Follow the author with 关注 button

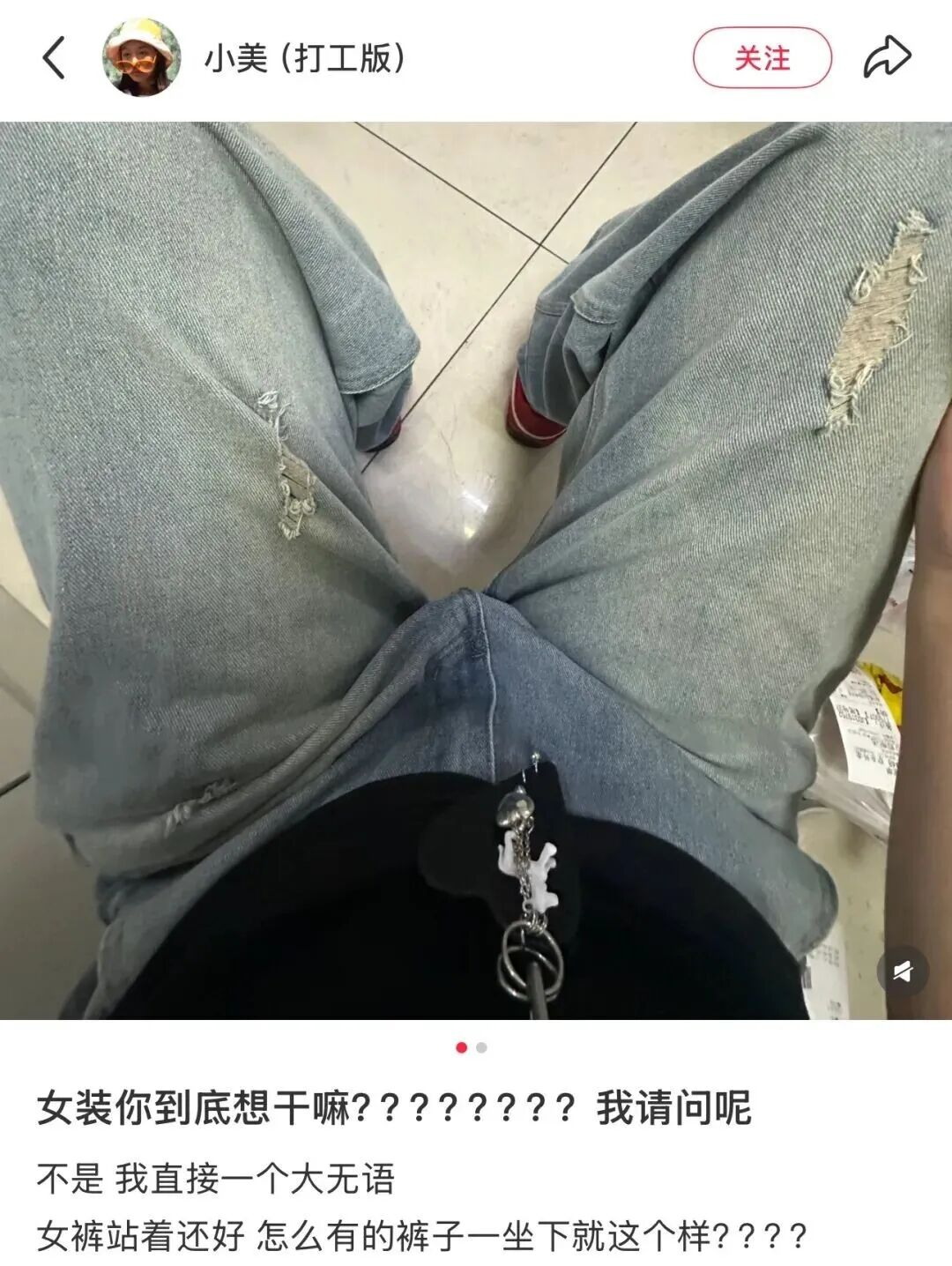pos(762,58)
